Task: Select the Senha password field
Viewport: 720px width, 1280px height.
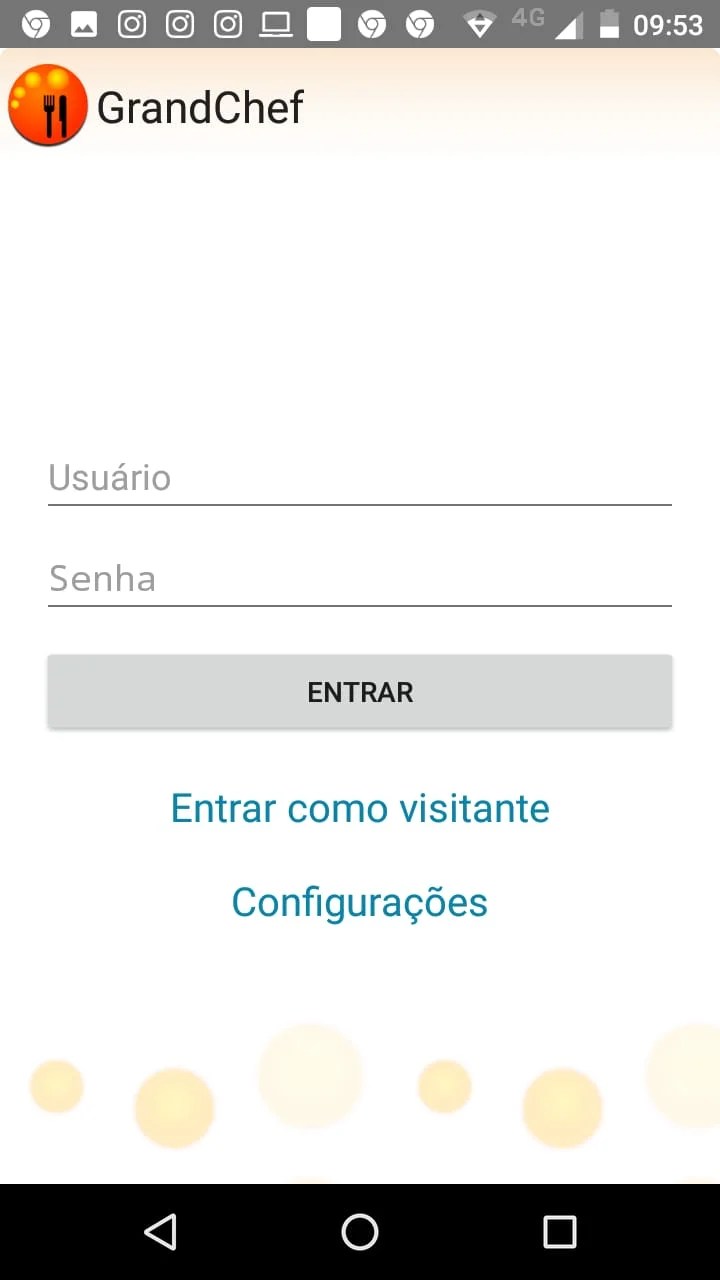Action: click(x=359, y=579)
